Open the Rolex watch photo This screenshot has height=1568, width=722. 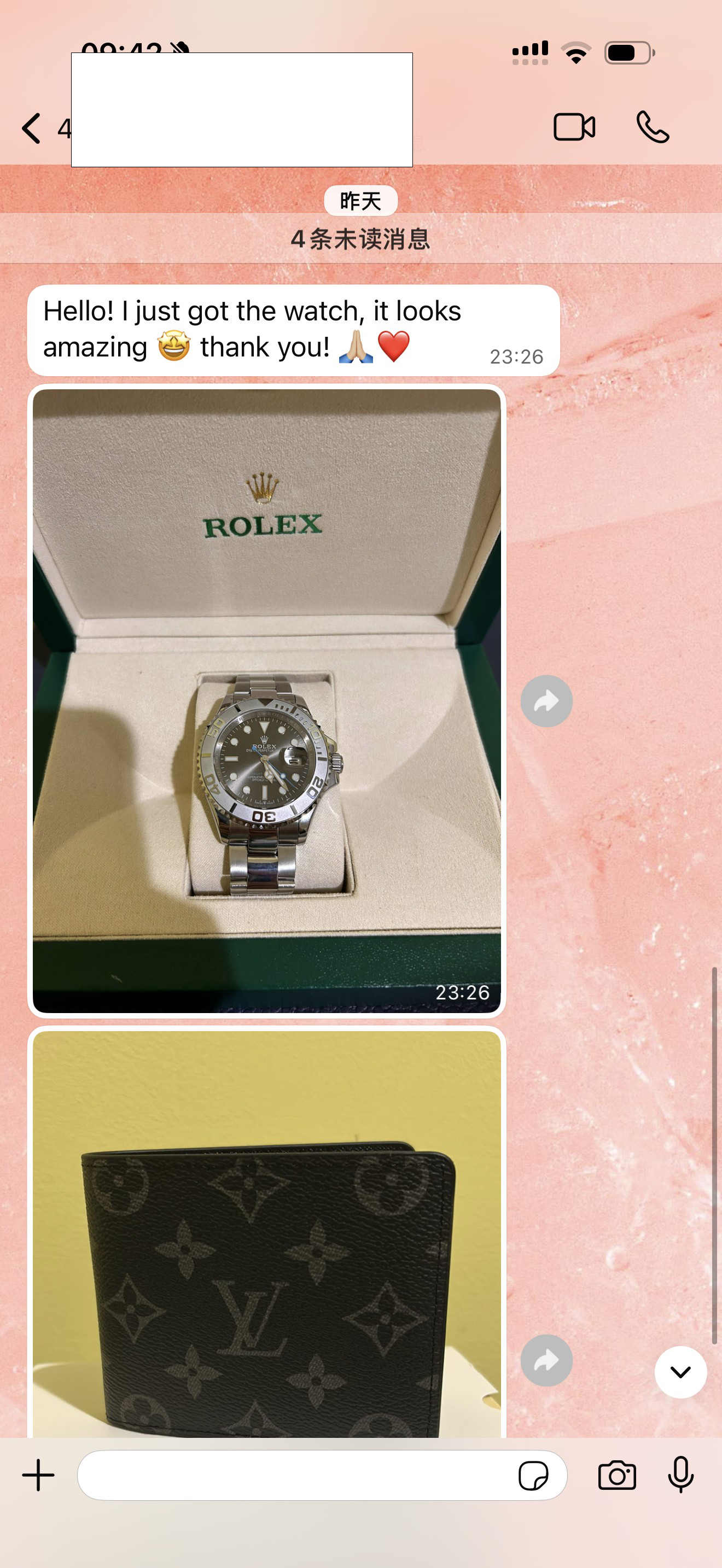coord(266,700)
